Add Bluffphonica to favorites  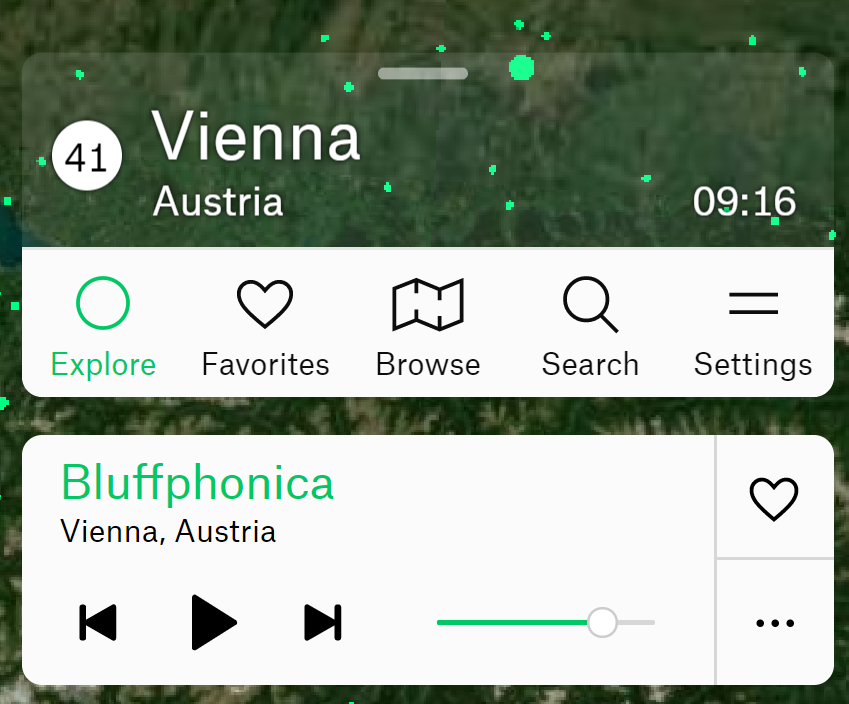point(775,498)
